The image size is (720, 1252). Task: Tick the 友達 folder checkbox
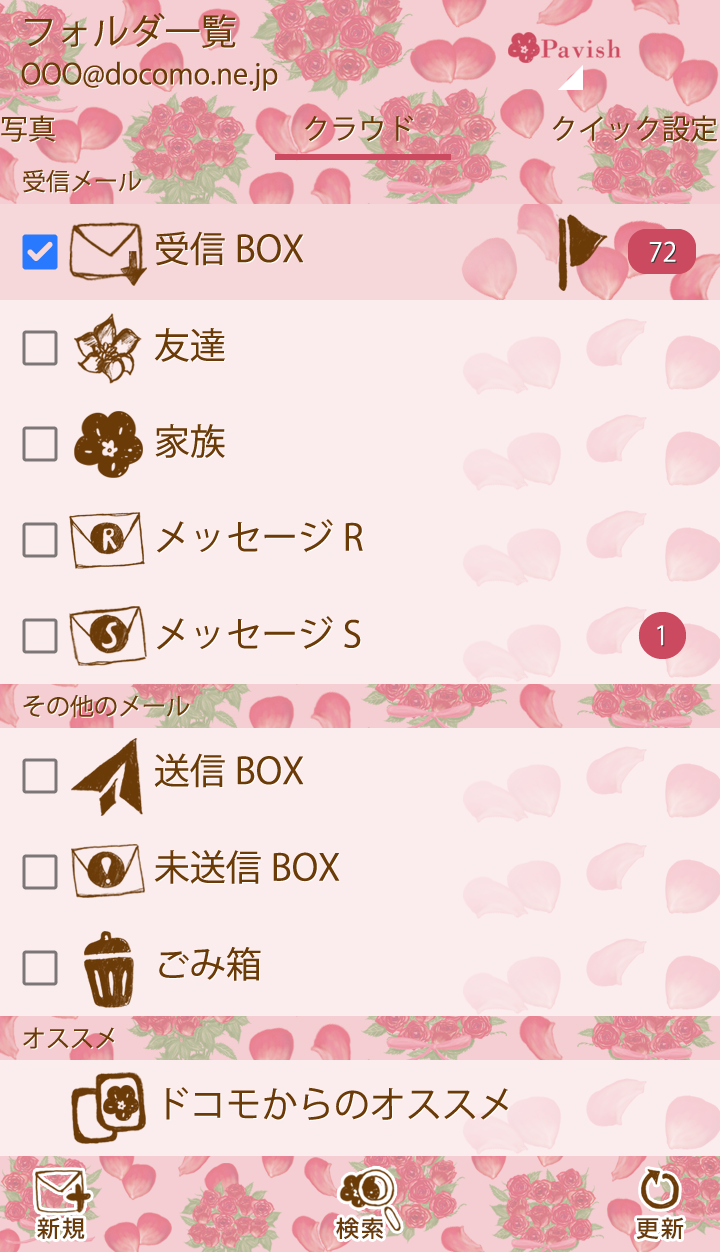40,348
